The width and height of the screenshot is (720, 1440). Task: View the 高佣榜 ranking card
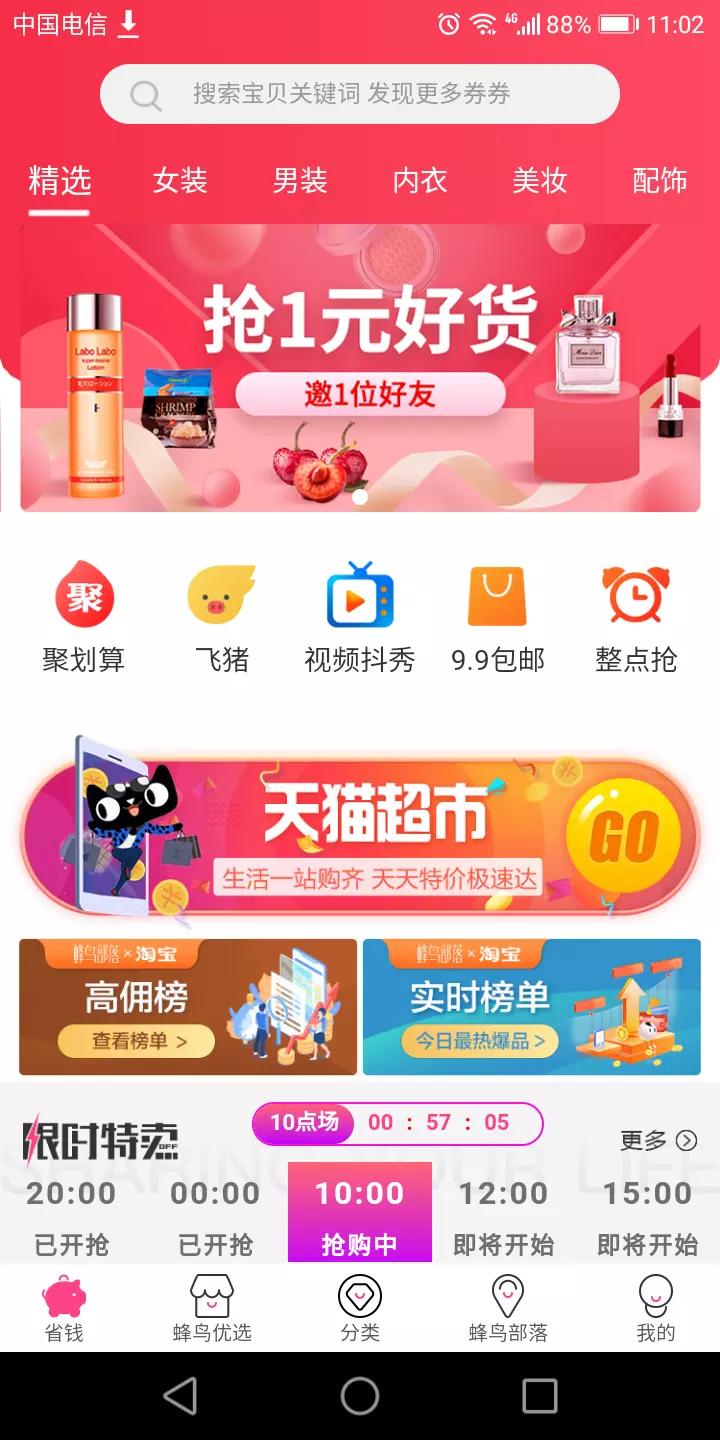click(188, 1006)
